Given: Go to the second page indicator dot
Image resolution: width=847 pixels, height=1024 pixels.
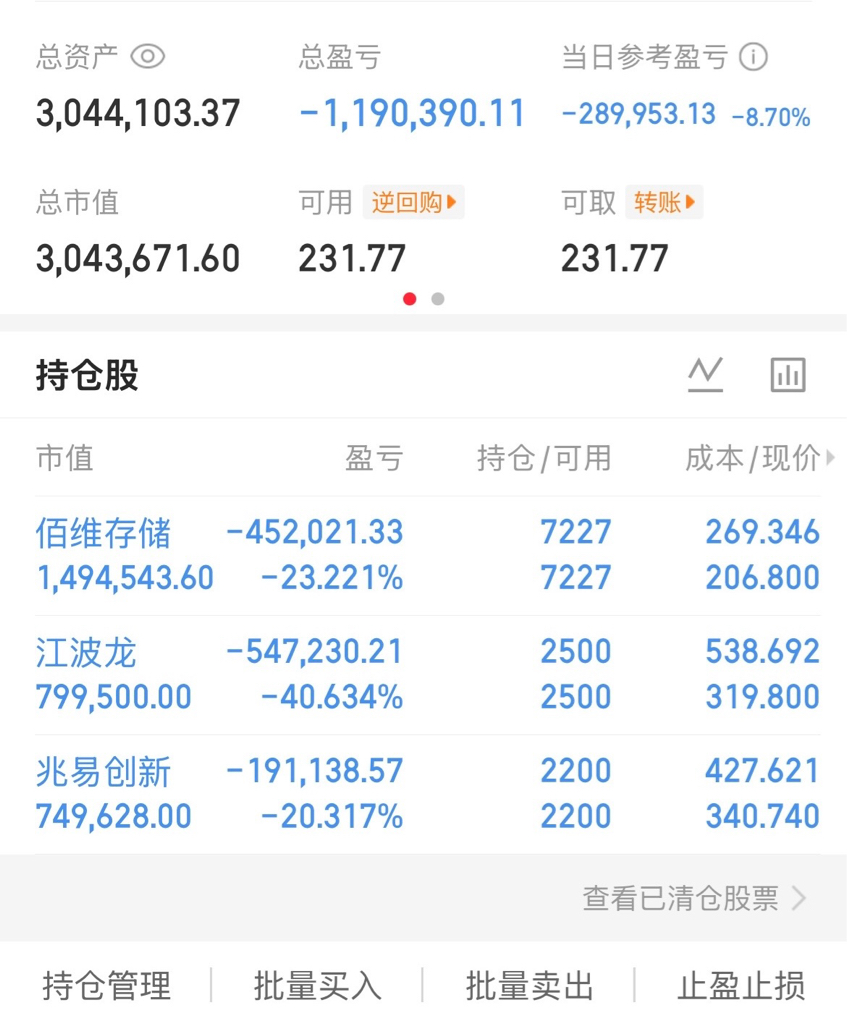Looking at the screenshot, I should click(438, 299).
